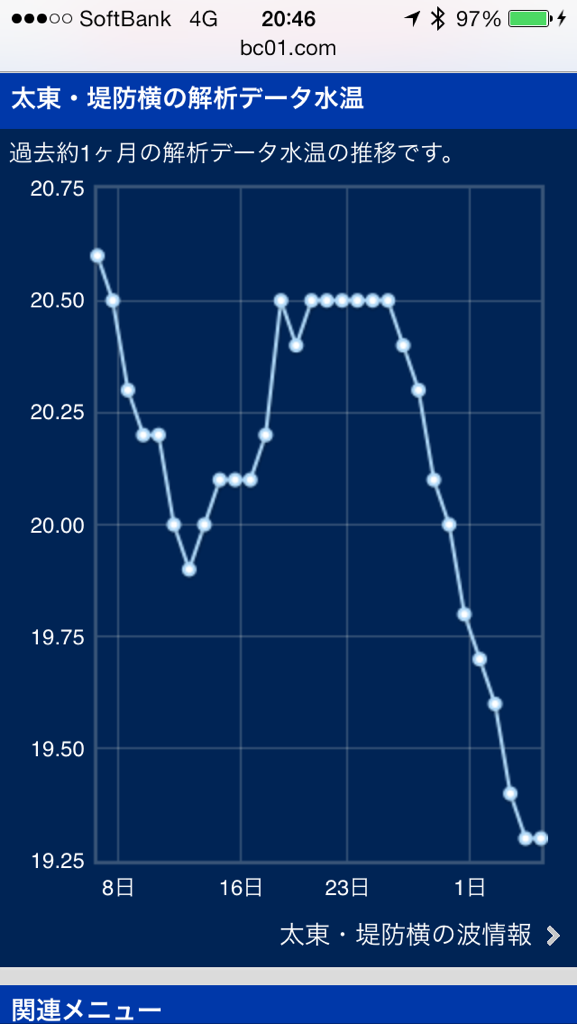577x1024 pixels.
Task: Open the 太東・堤防横の波情報 link
Action: coord(420,935)
